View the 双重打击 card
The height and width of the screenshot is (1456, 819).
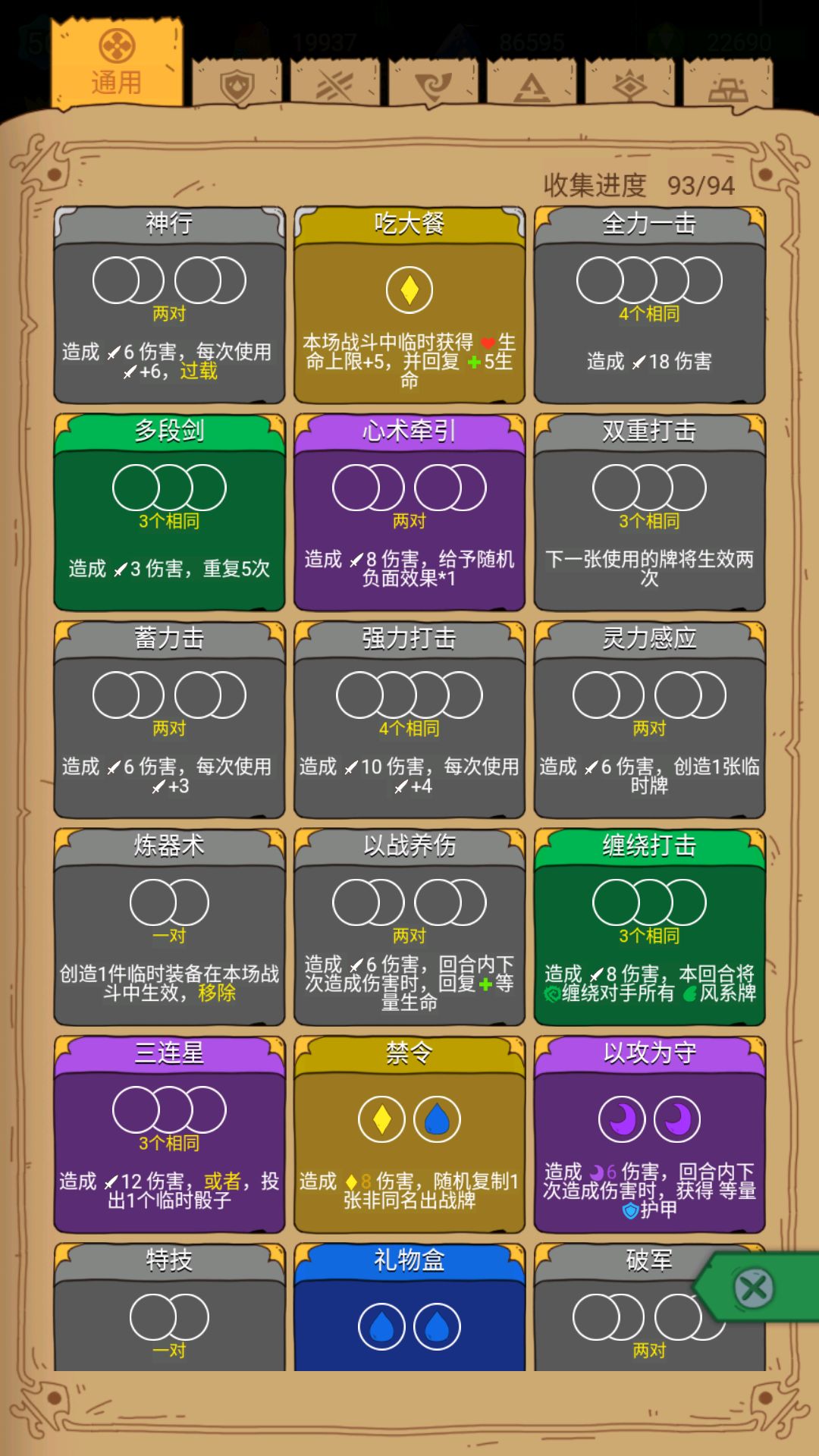tap(649, 513)
